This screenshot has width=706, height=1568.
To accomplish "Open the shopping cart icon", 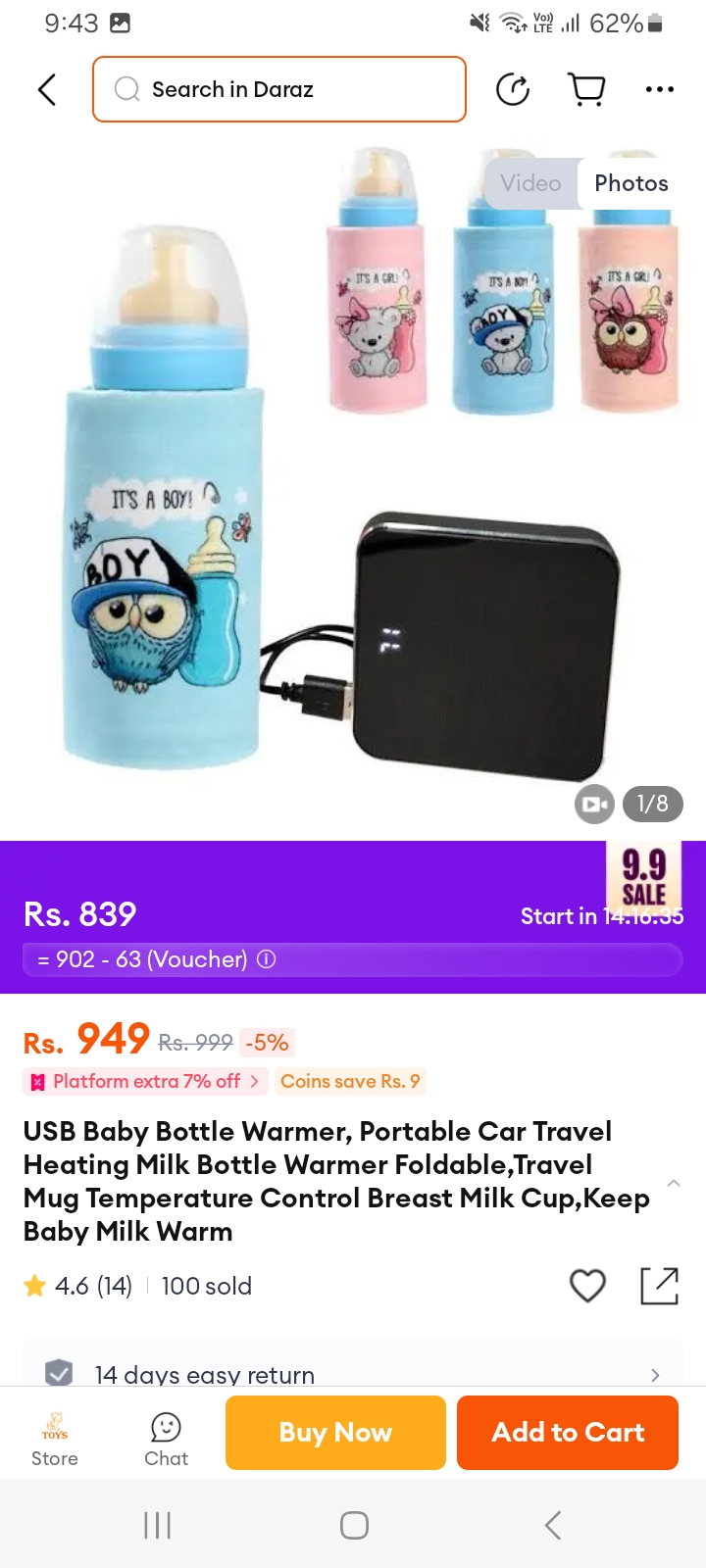I will click(x=586, y=89).
